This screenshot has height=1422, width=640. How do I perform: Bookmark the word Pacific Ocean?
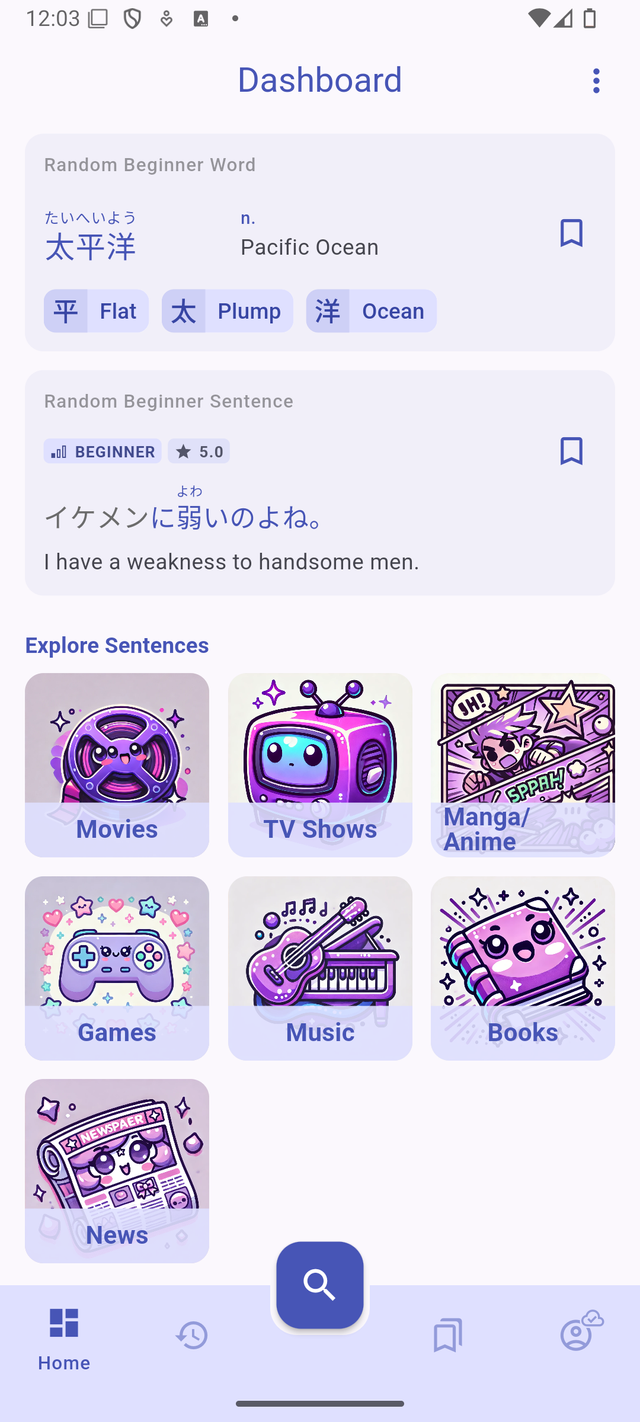(x=571, y=233)
